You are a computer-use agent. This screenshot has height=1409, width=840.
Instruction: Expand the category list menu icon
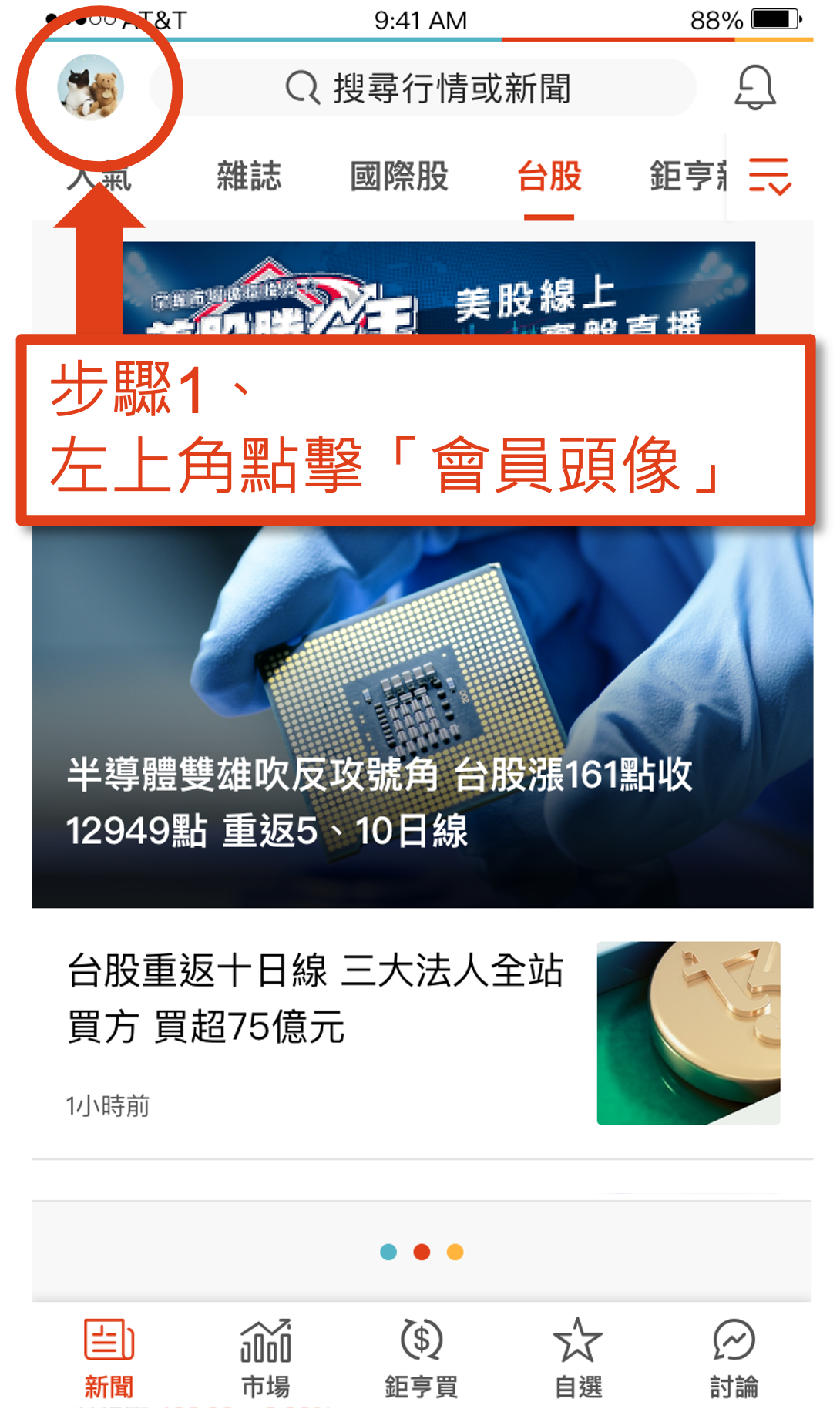pos(769,177)
